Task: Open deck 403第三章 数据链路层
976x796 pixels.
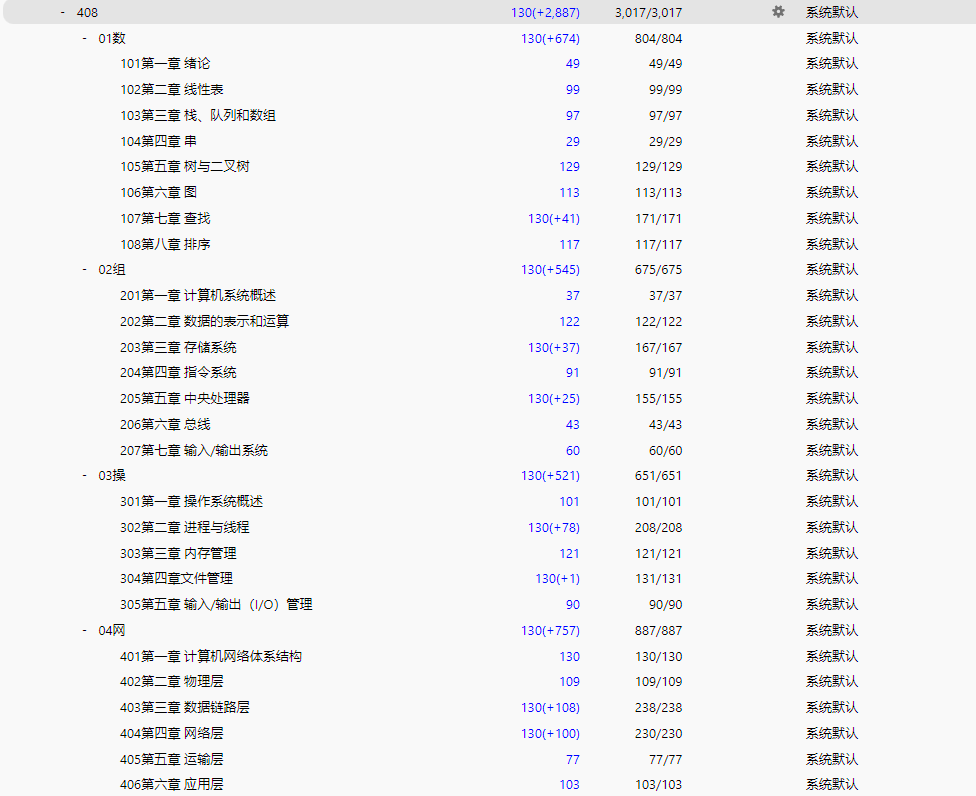Action: point(185,707)
